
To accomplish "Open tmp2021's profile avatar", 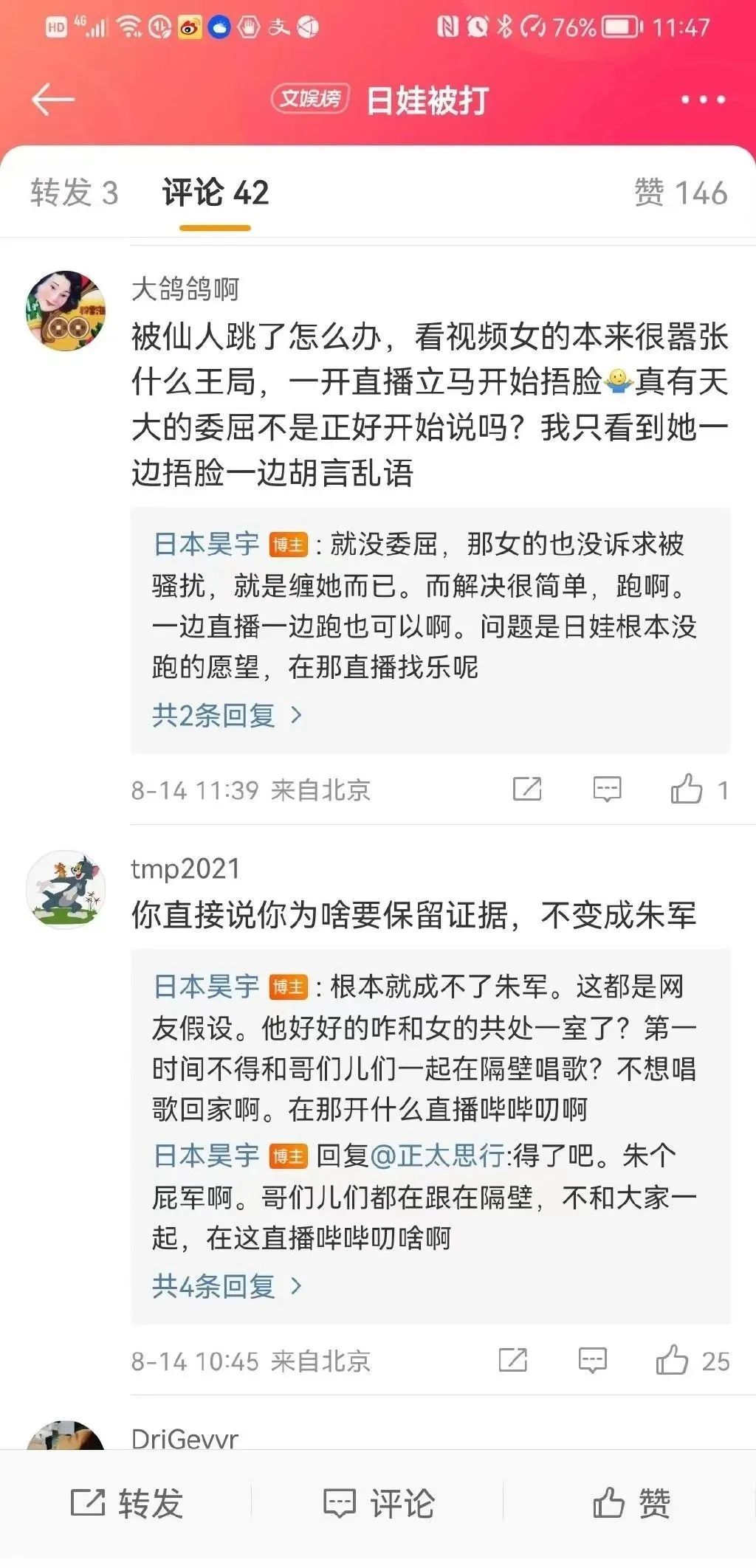I will pos(66,889).
